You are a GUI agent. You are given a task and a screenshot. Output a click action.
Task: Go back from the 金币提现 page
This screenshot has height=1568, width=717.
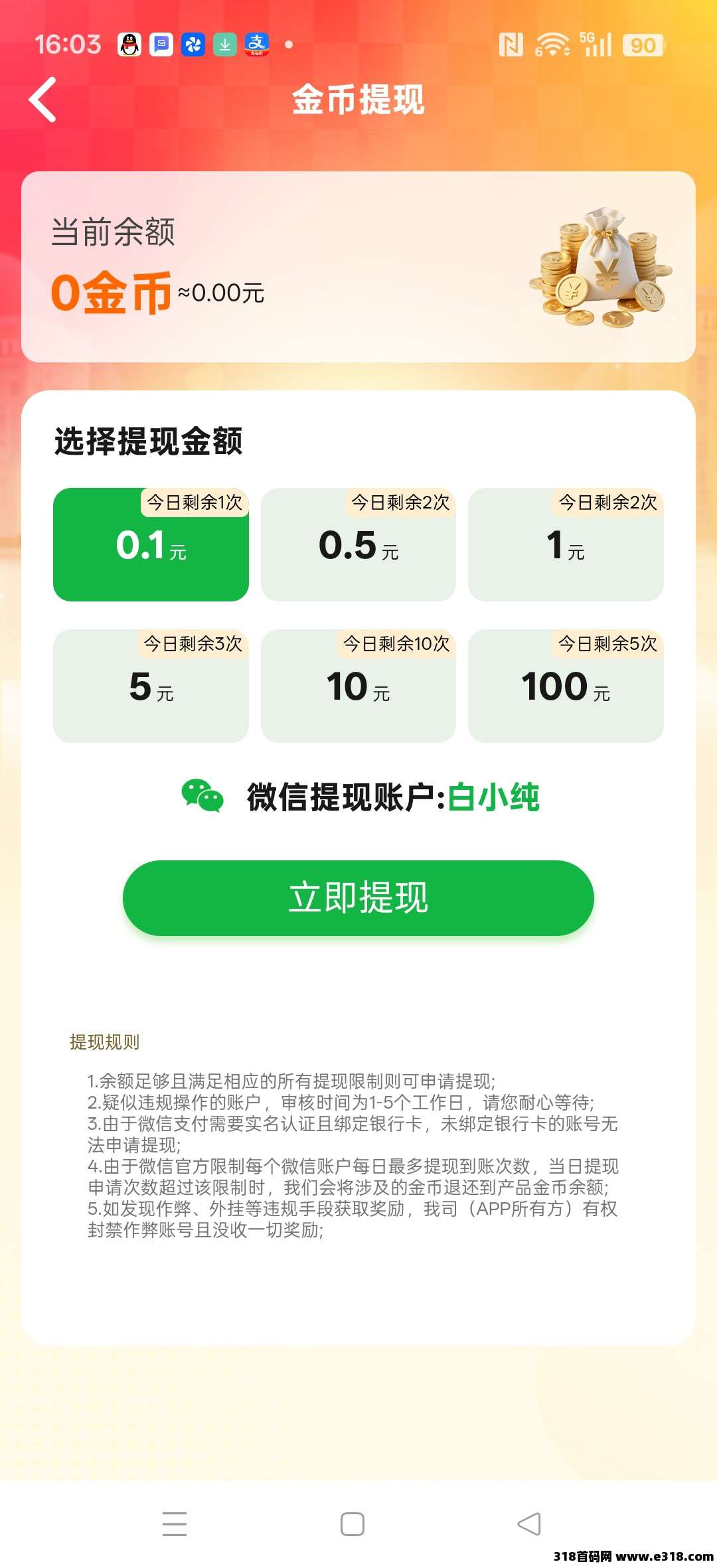tap(42, 100)
